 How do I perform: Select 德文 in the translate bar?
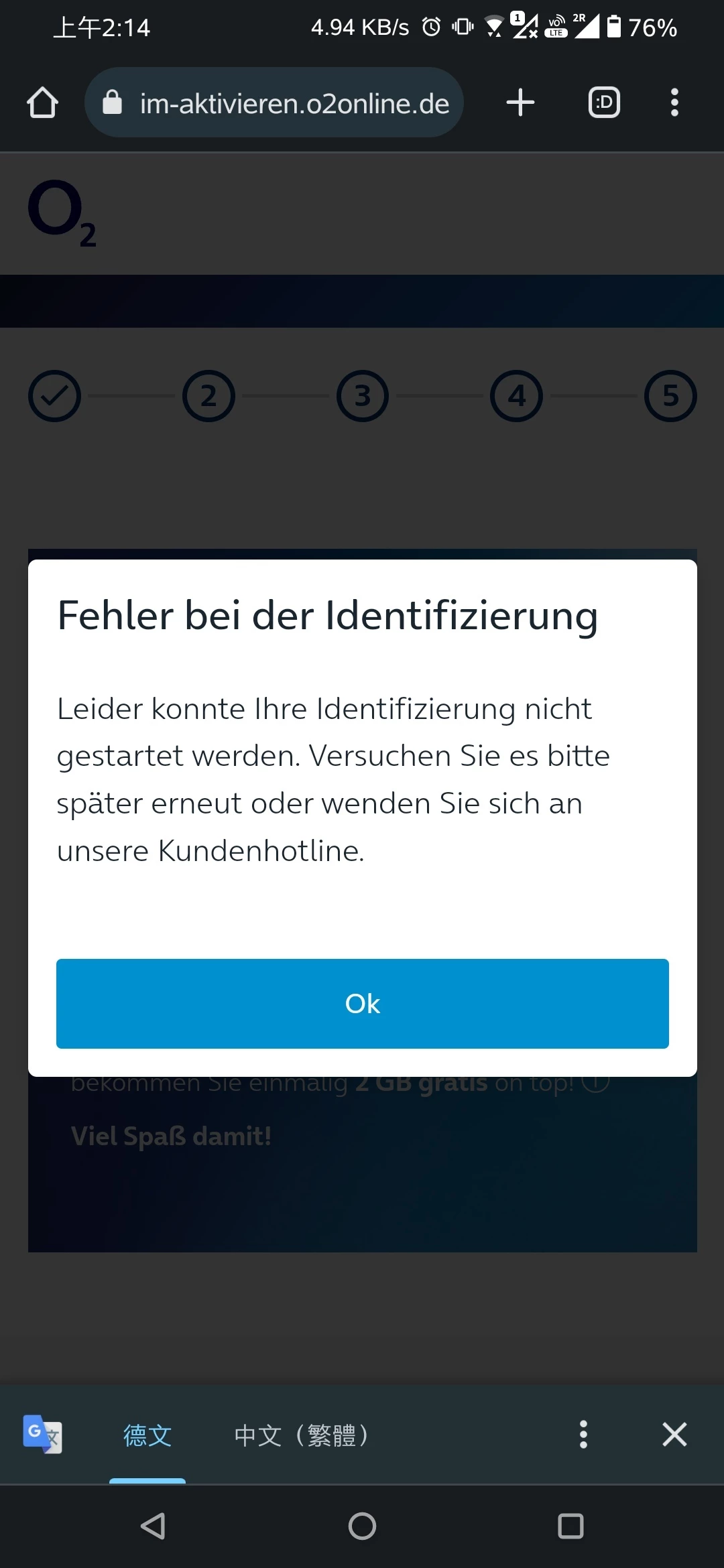(147, 1435)
